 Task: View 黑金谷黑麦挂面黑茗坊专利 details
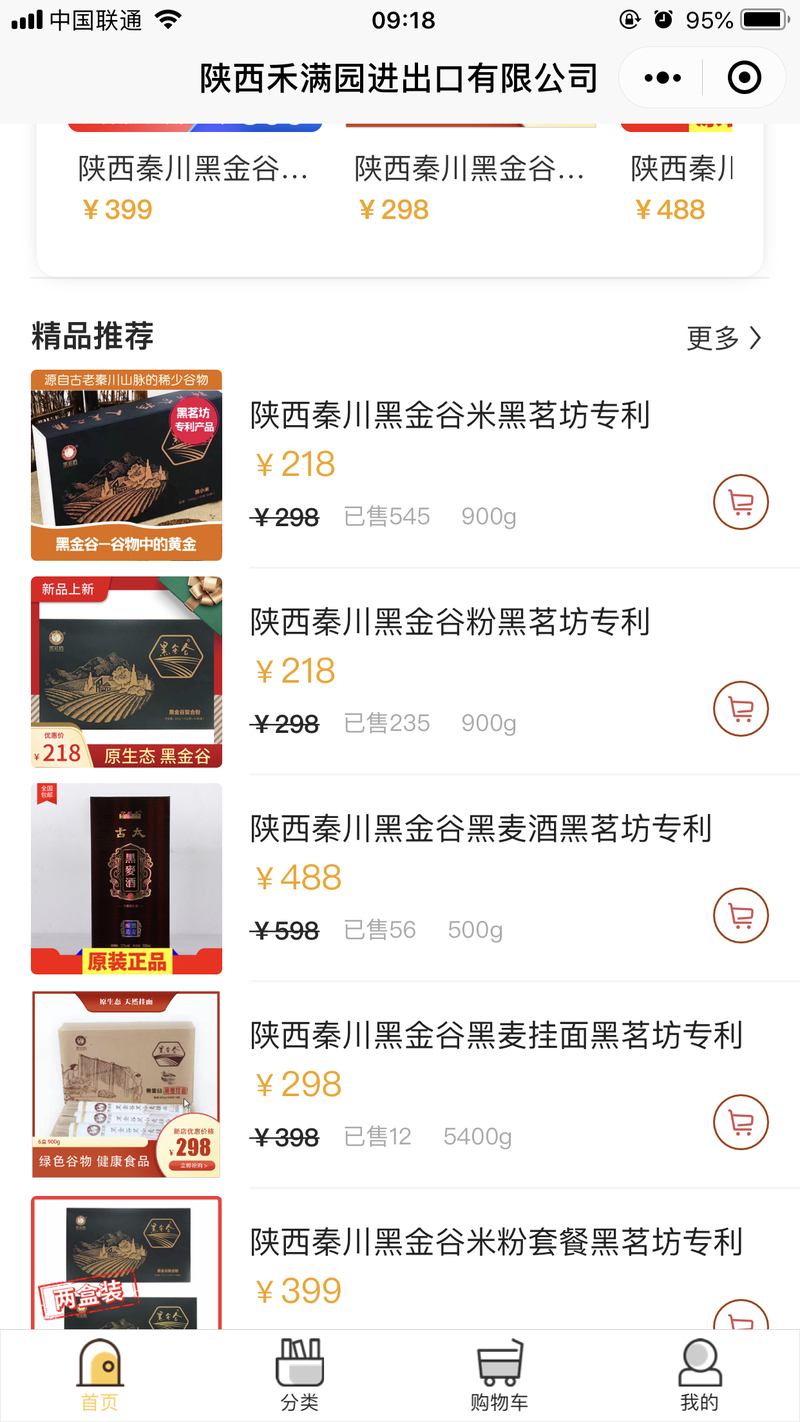496,1035
